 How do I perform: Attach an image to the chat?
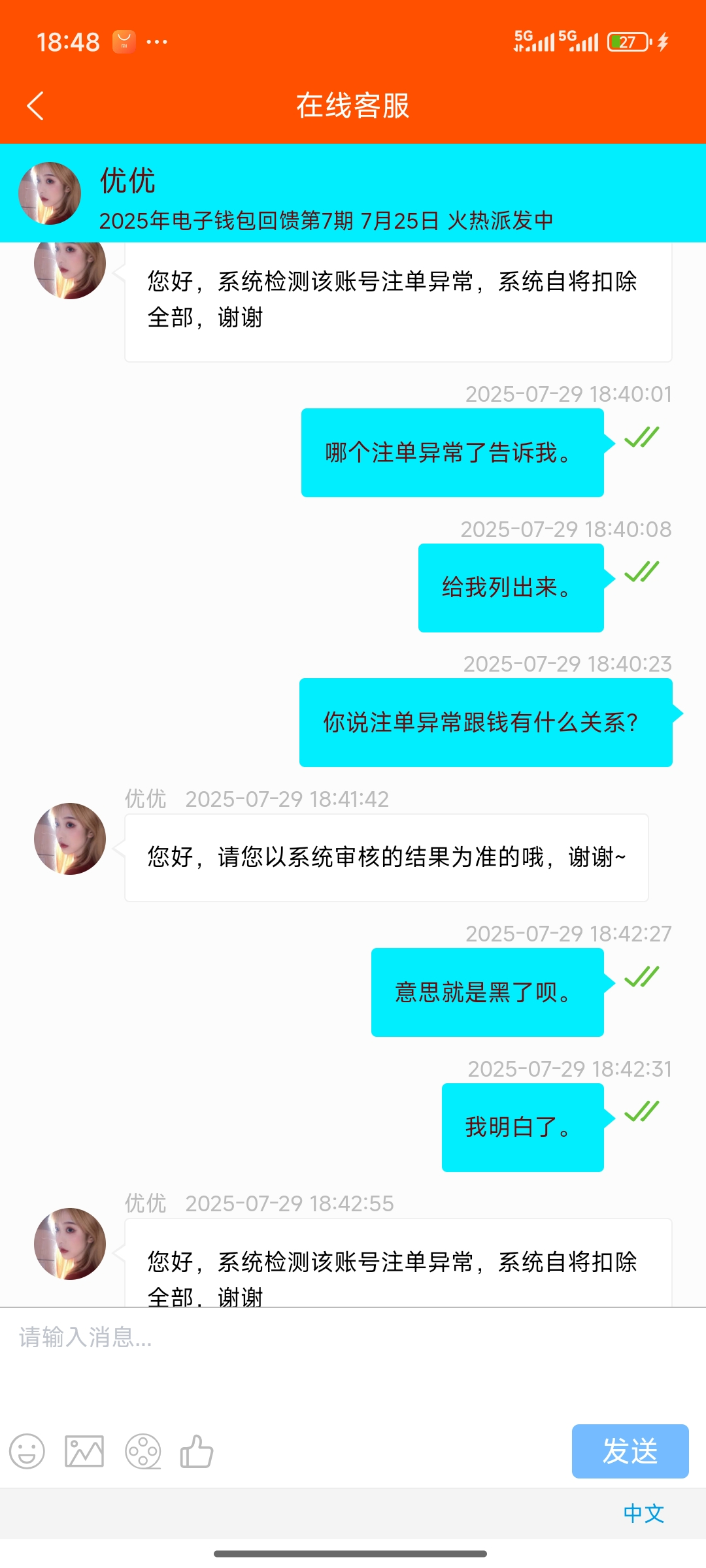84,1451
